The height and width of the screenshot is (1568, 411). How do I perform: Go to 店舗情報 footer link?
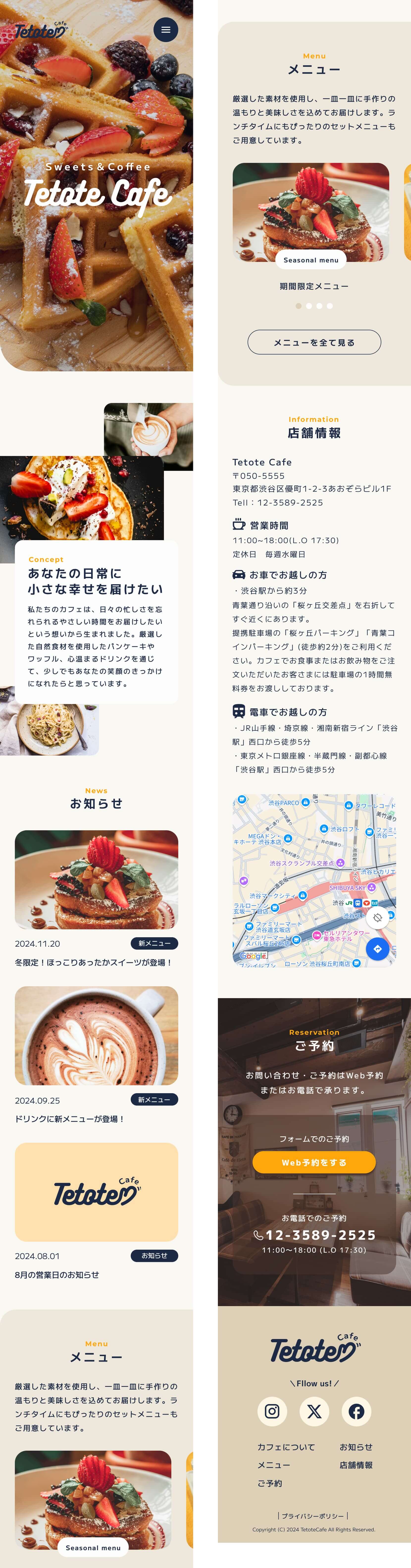[356, 1465]
